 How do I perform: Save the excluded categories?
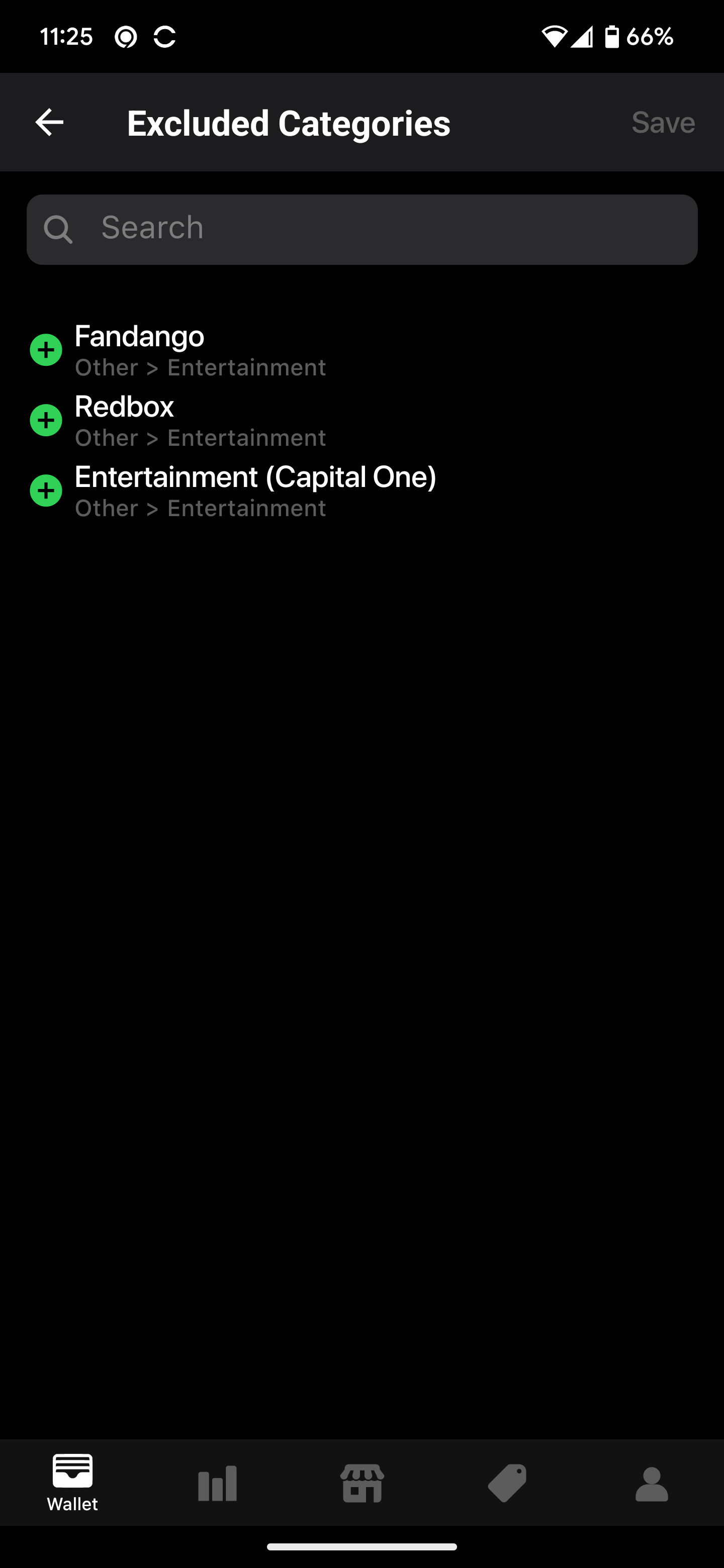663,122
